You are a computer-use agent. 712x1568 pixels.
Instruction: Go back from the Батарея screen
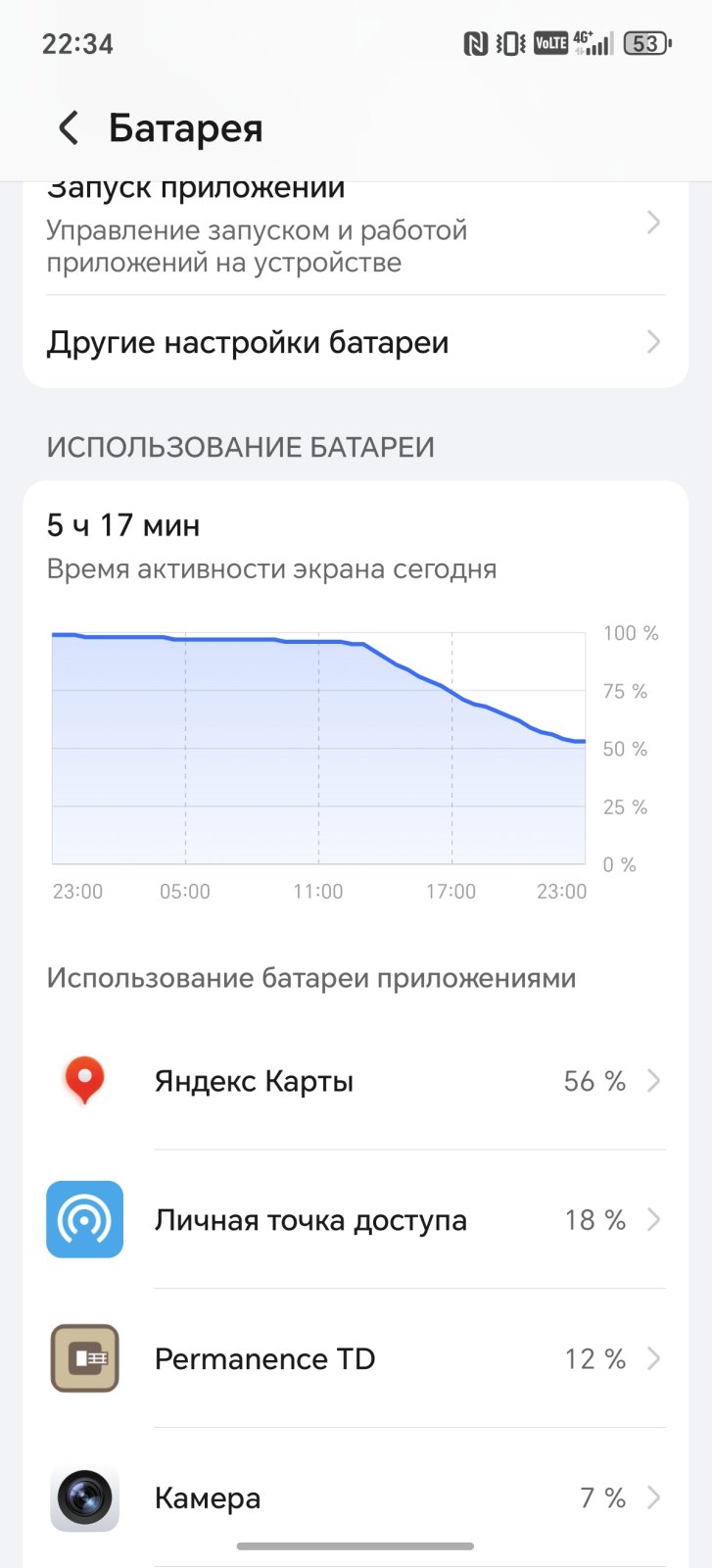click(x=69, y=128)
